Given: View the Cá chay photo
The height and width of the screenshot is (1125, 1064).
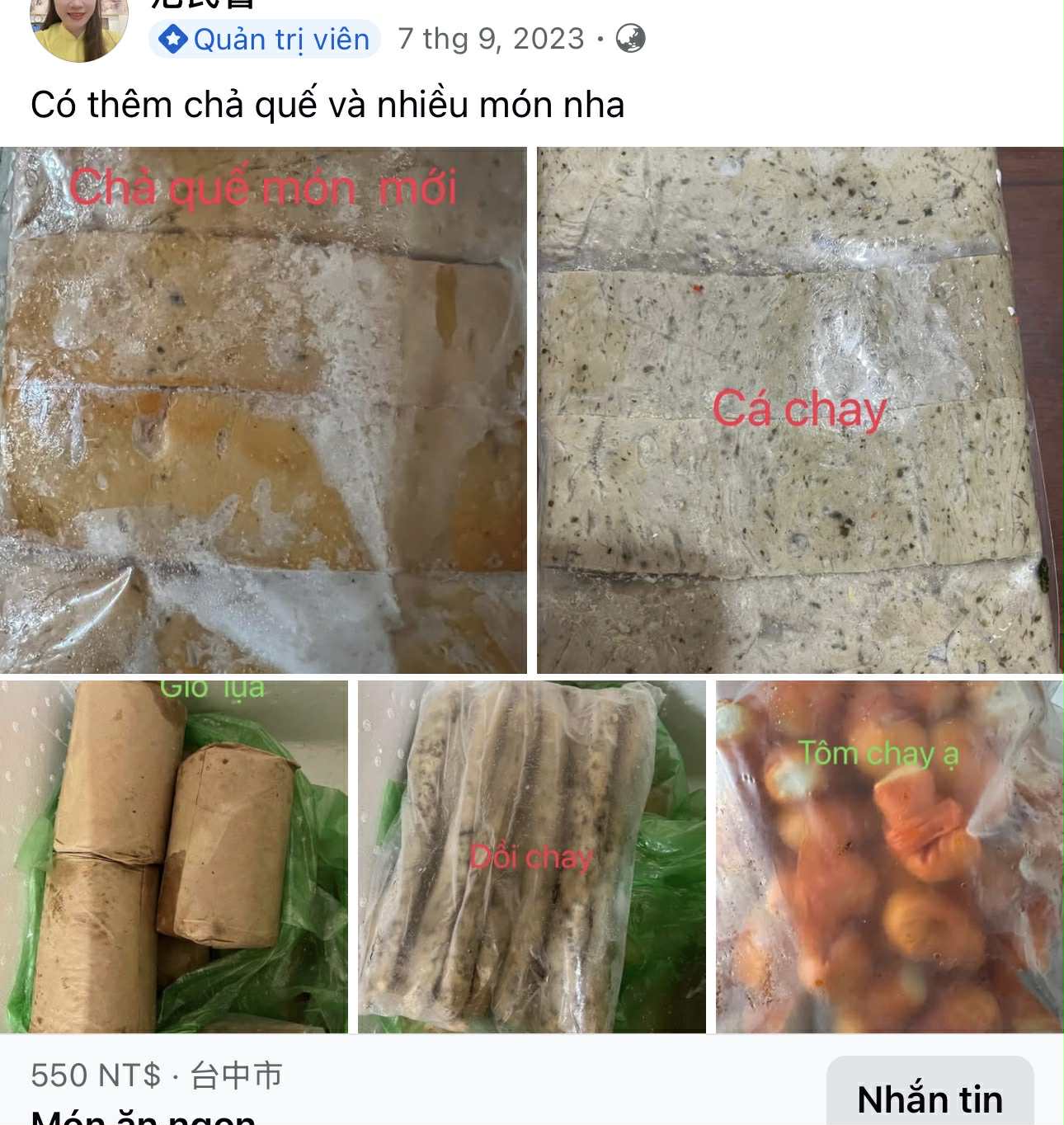Looking at the screenshot, I should tap(800, 410).
